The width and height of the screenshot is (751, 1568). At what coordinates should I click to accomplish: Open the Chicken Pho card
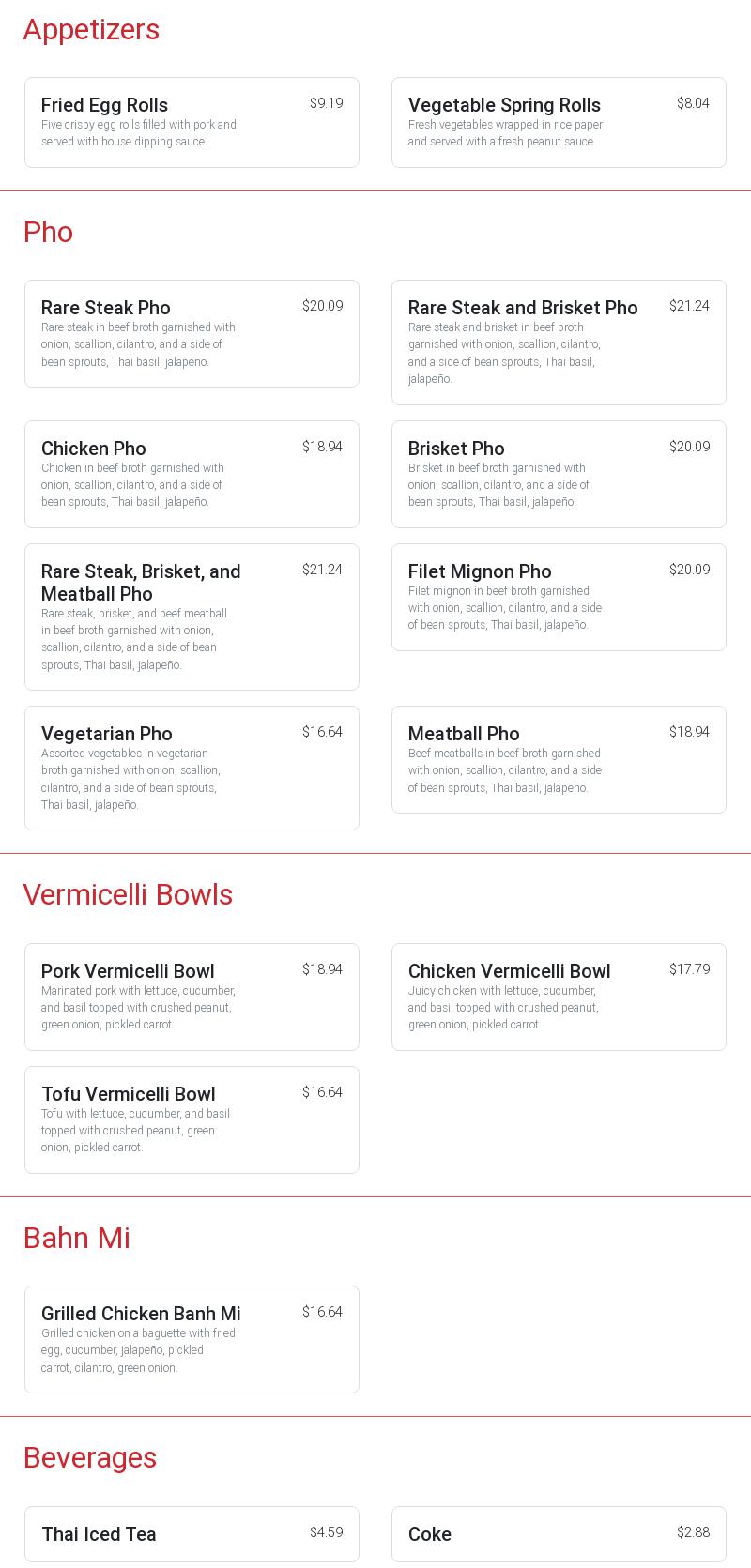point(192,474)
